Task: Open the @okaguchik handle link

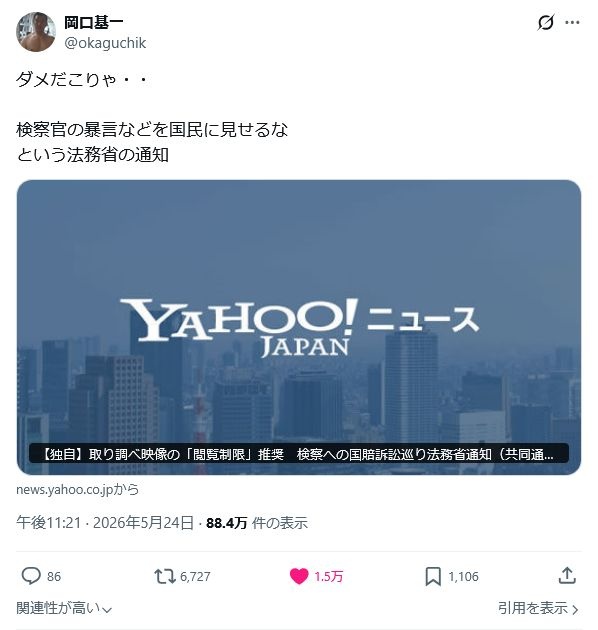Action: pyautogui.click(x=105, y=43)
